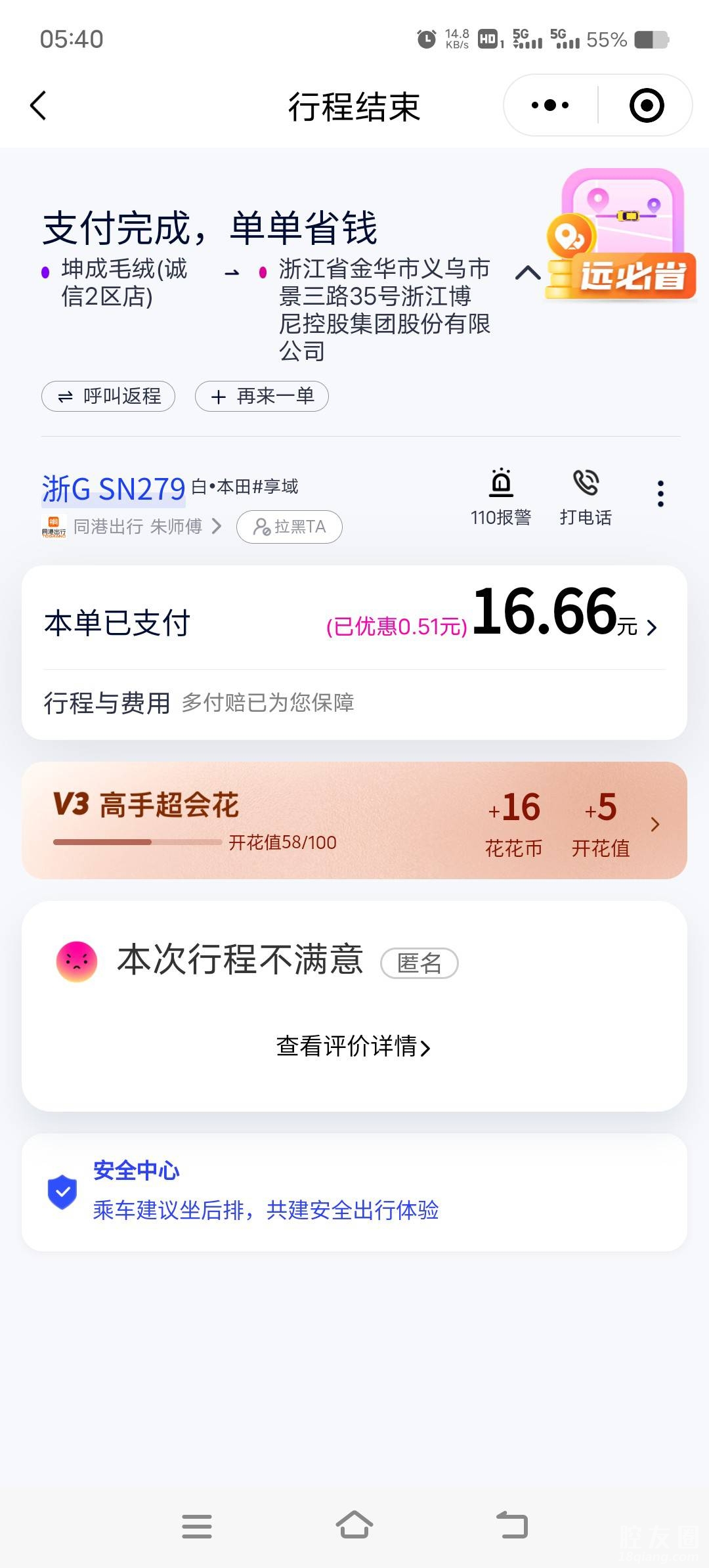Screen dimensions: 709x1568
Task: Open driver profile 同港出行 朱师傅
Action: [x=138, y=527]
